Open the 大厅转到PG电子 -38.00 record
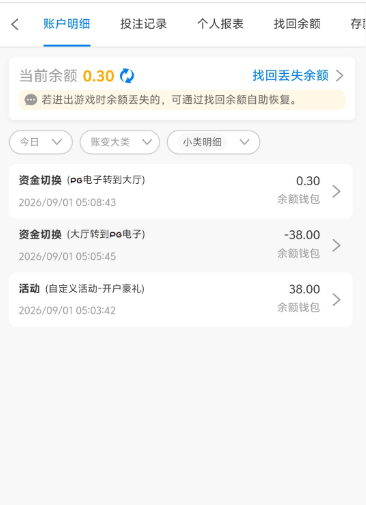 tap(181, 245)
